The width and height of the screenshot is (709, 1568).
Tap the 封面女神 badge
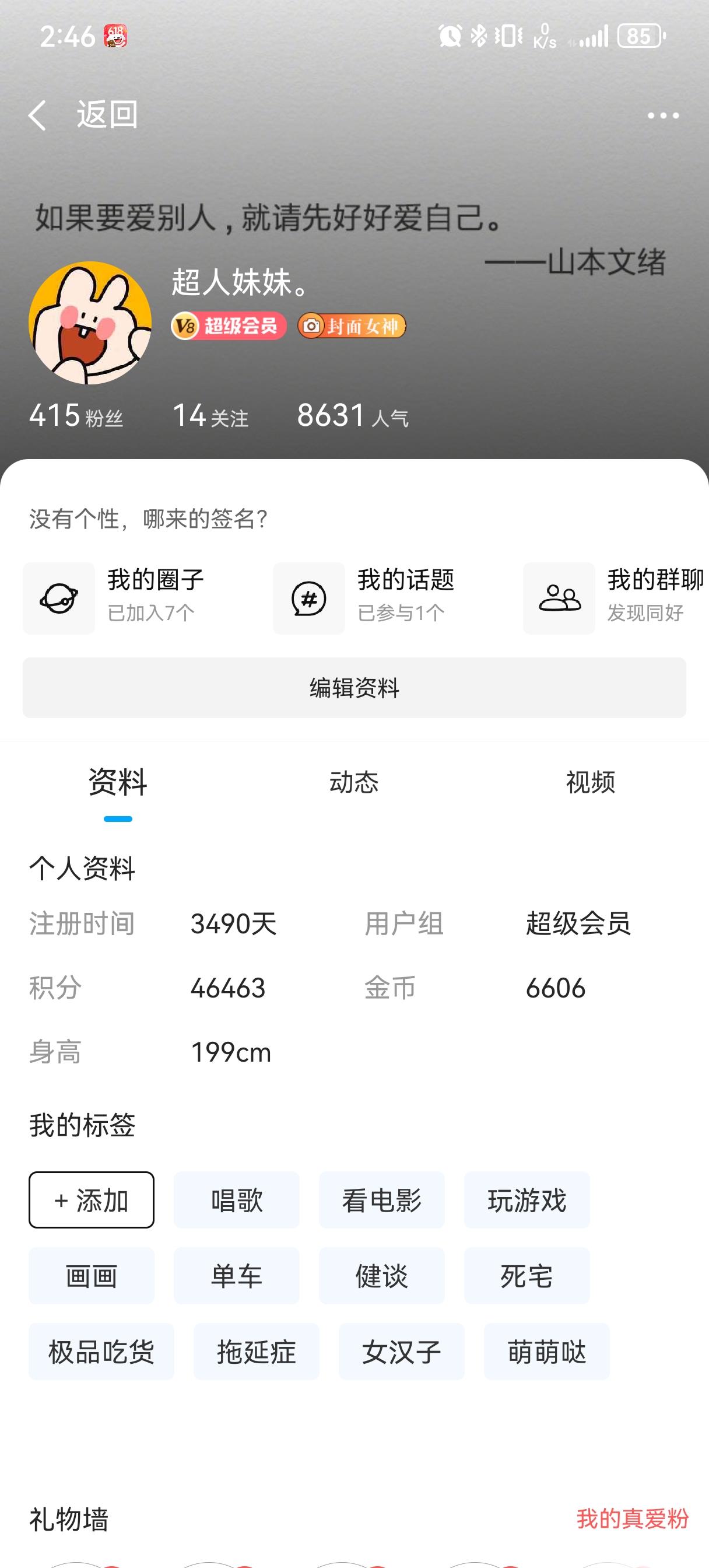(352, 326)
